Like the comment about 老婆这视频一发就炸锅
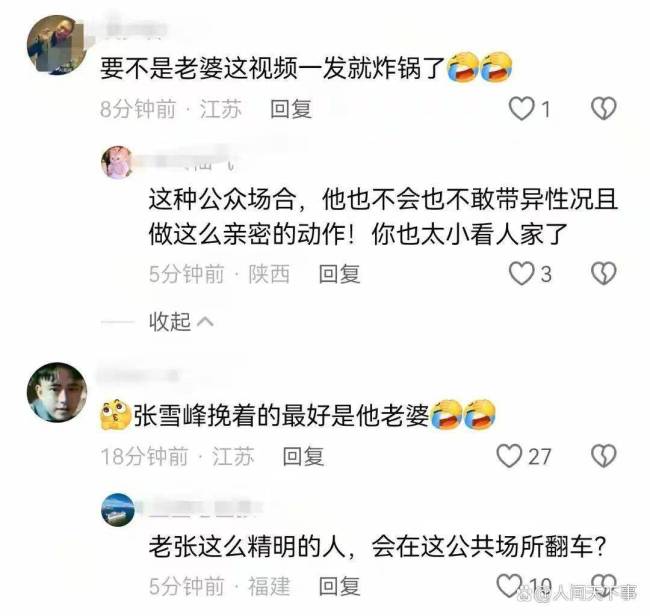 pyautogui.click(x=522, y=110)
